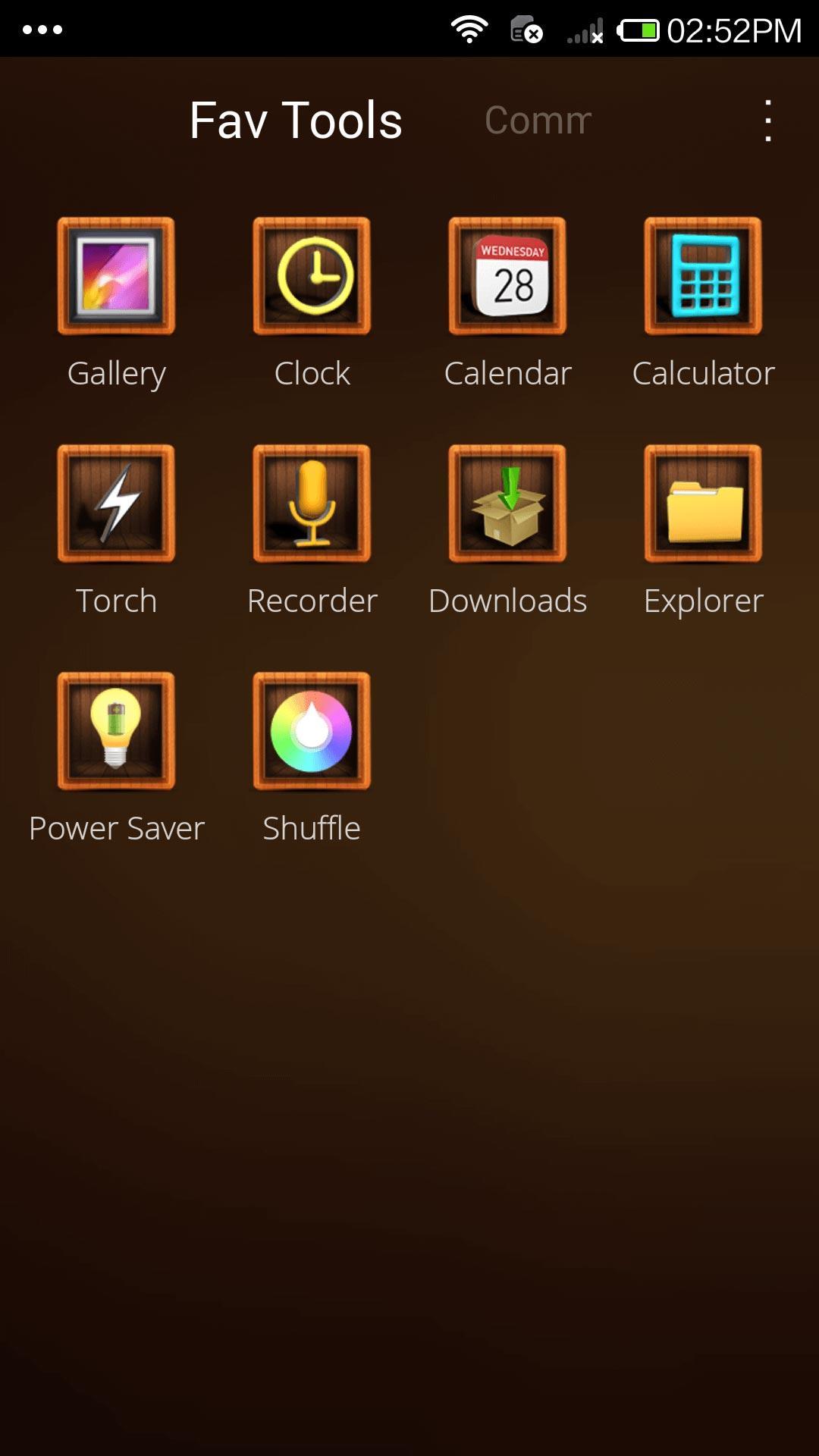Screen dimensions: 819x1456
Task: Switch to the partially visible Comm tab
Action: 538,121
